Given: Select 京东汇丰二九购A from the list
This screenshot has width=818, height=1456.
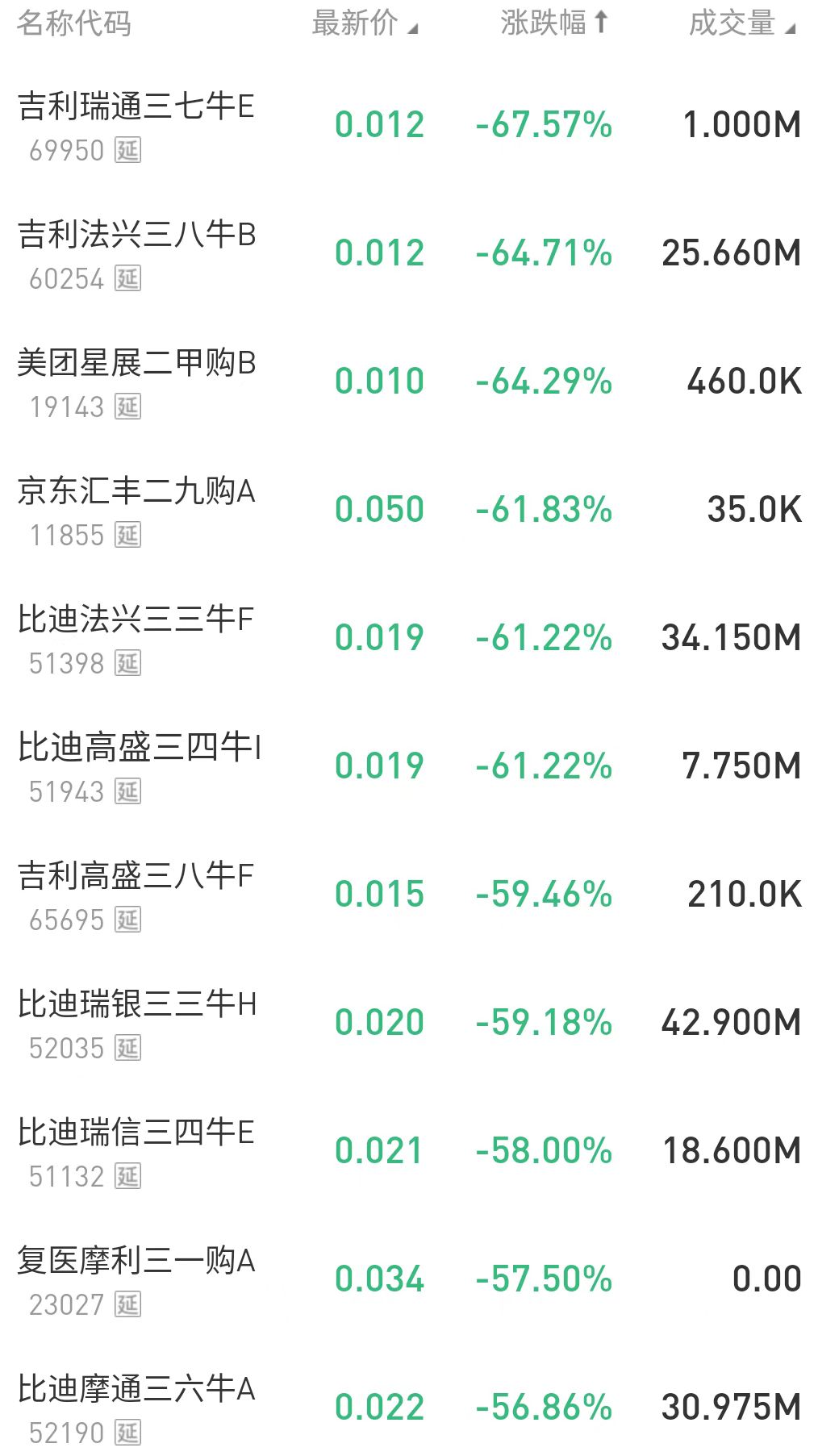Looking at the screenshot, I should 136,492.
